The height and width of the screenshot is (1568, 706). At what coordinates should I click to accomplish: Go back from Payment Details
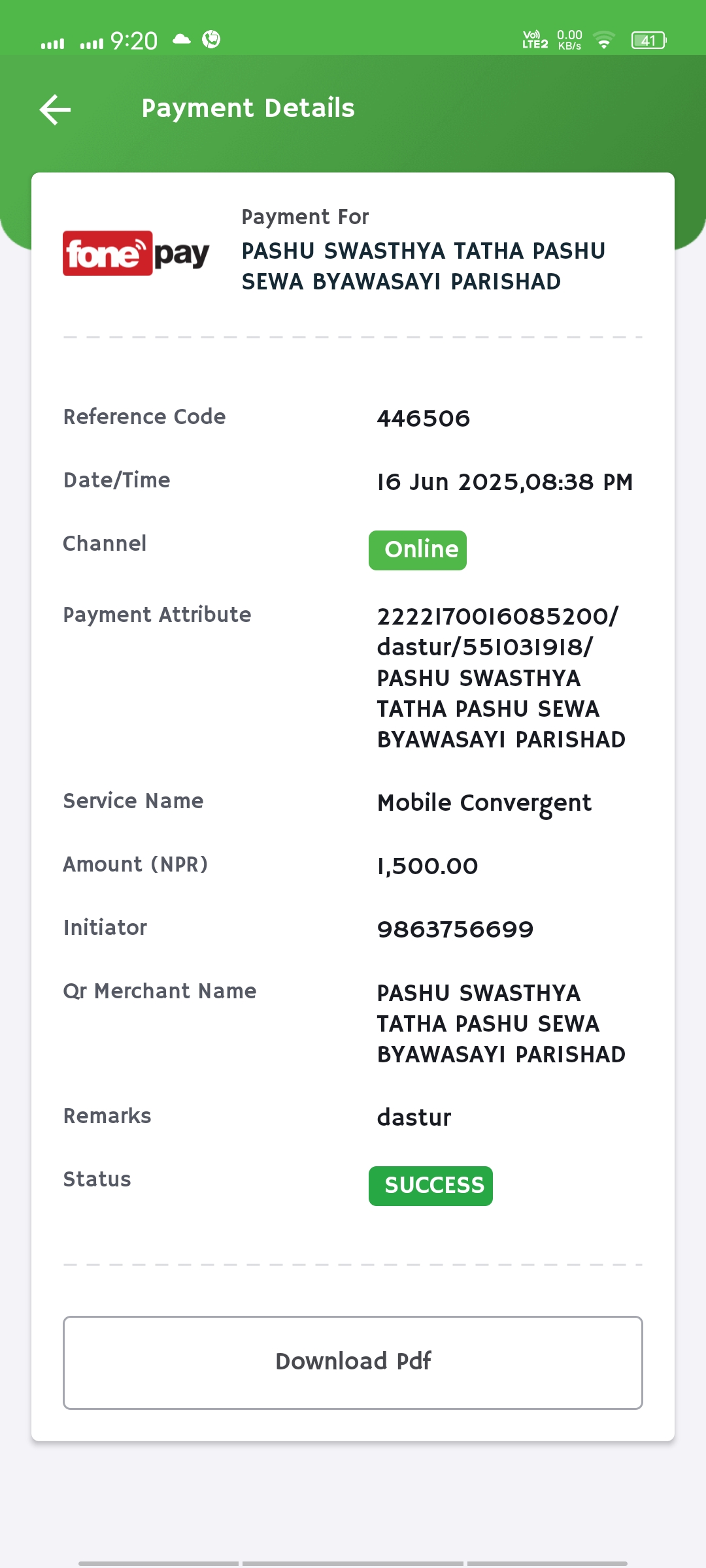coord(55,109)
